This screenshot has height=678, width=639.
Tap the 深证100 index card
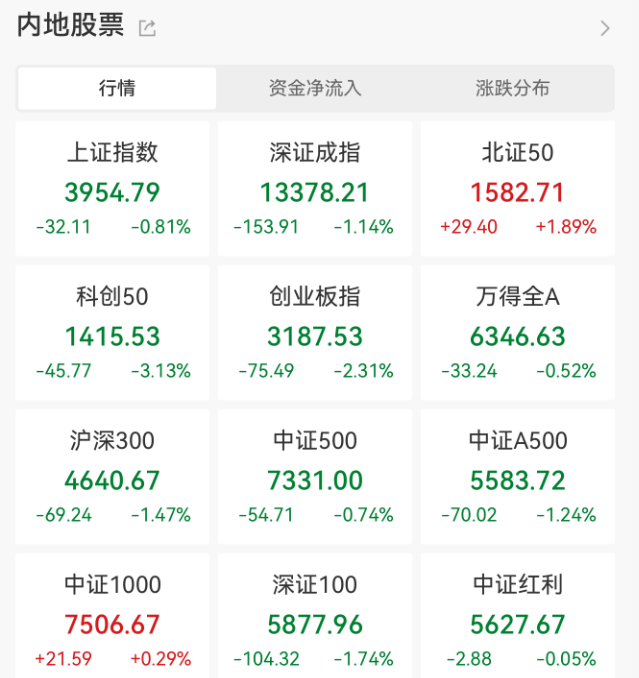click(x=315, y=620)
